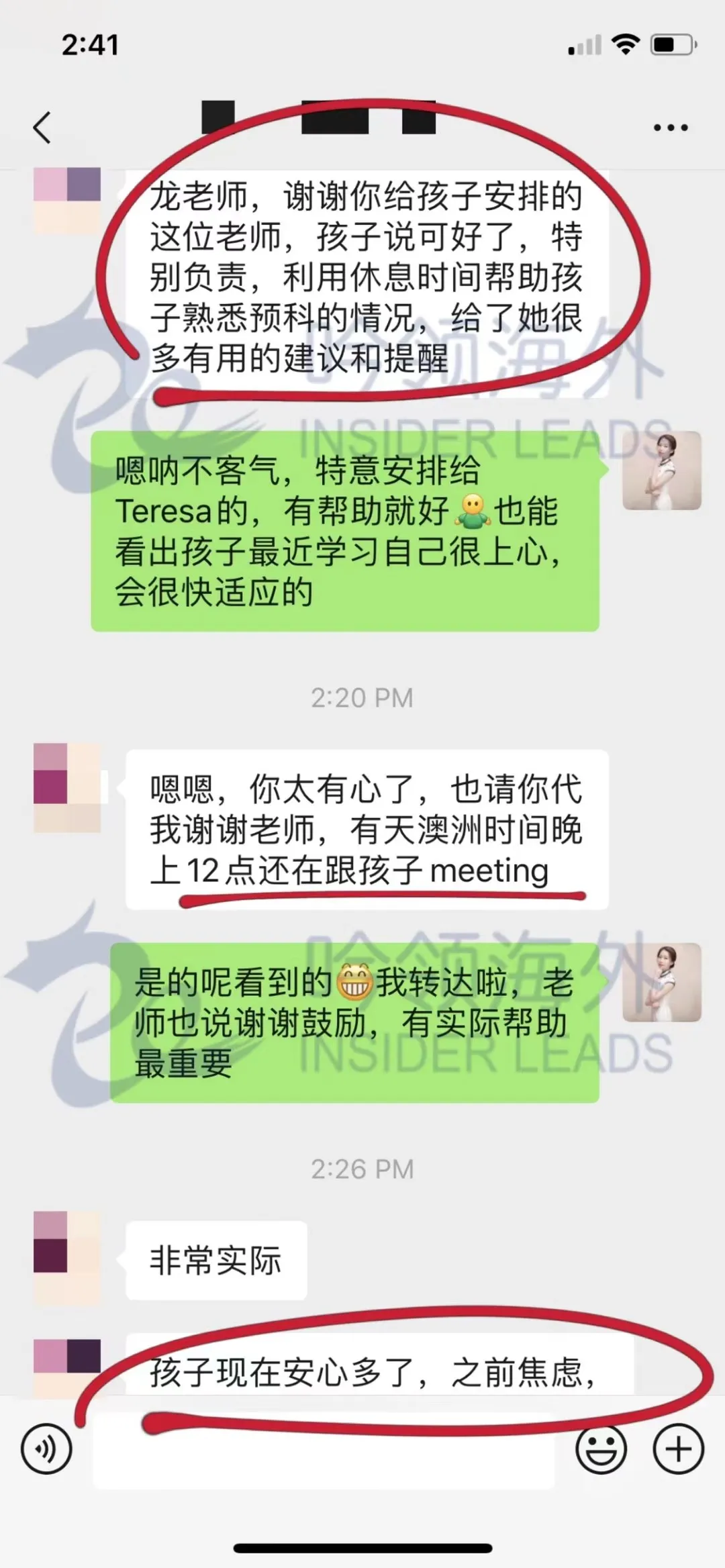Open sender's avatar beside the Teresa message
Image resolution: width=725 pixels, height=1568 pixels.
(661, 471)
